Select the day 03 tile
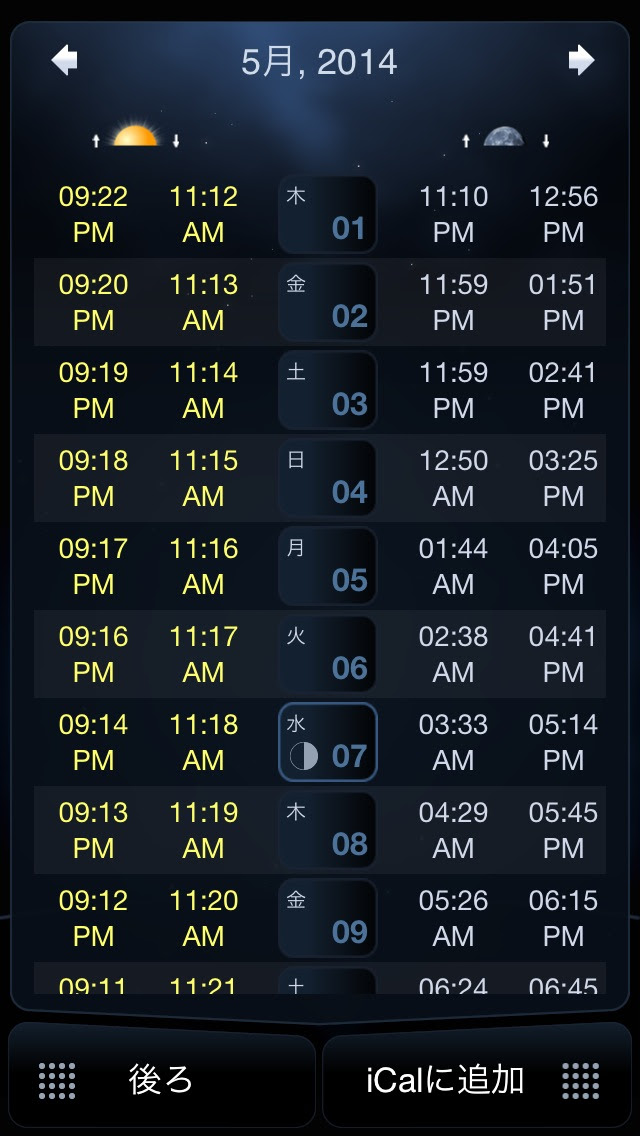This screenshot has height=1136, width=640. click(328, 390)
